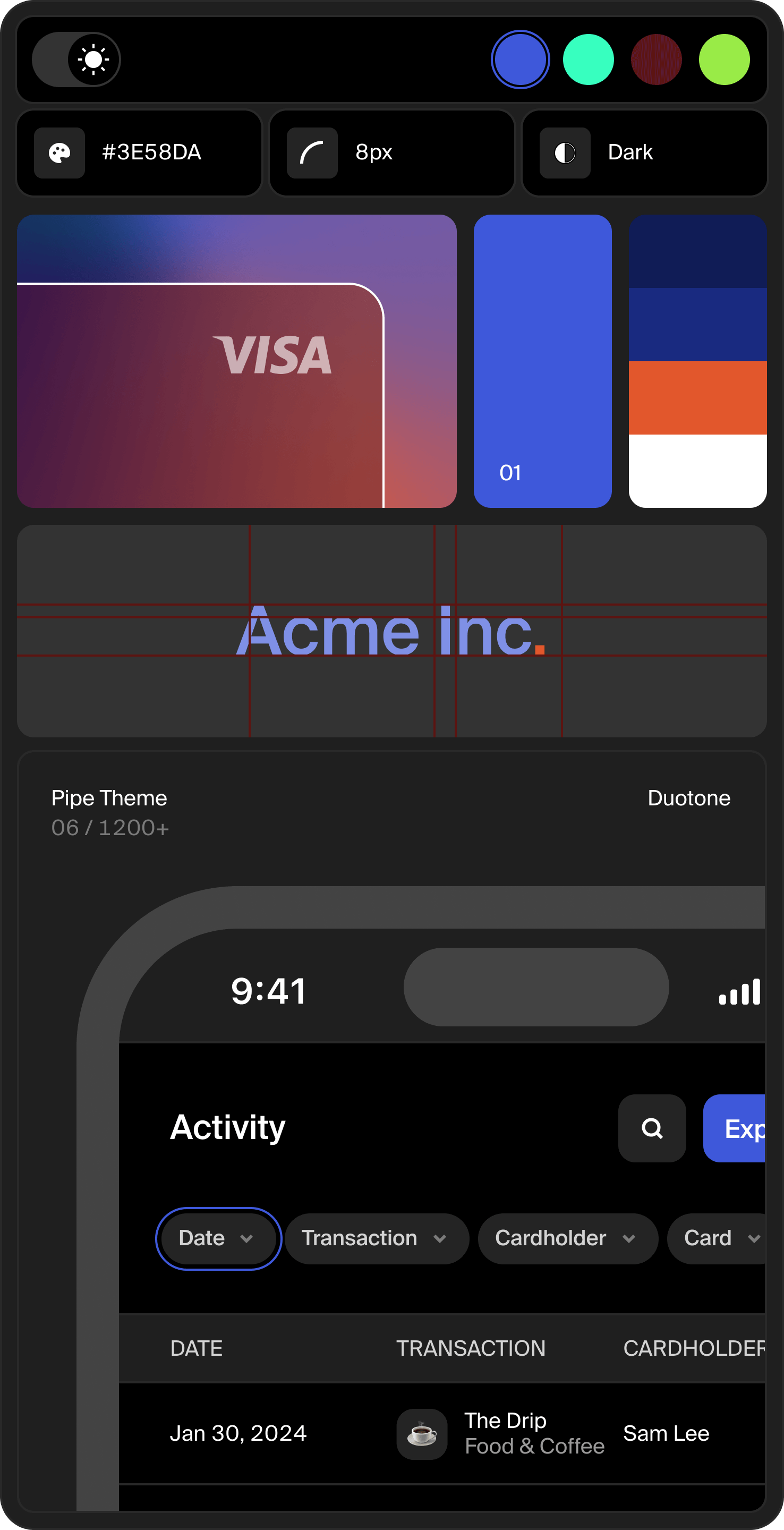Open the #3E58DA color picker
The image size is (784, 1530).
coord(139,152)
